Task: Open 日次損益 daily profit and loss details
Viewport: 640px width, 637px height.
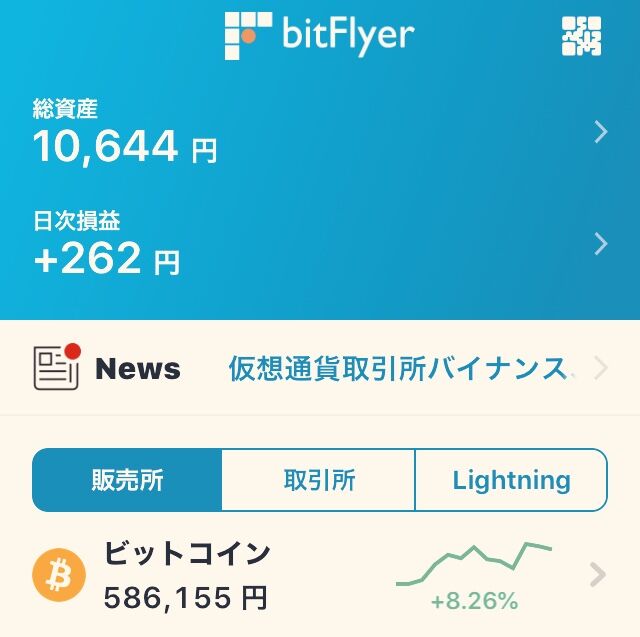Action: pos(320,244)
